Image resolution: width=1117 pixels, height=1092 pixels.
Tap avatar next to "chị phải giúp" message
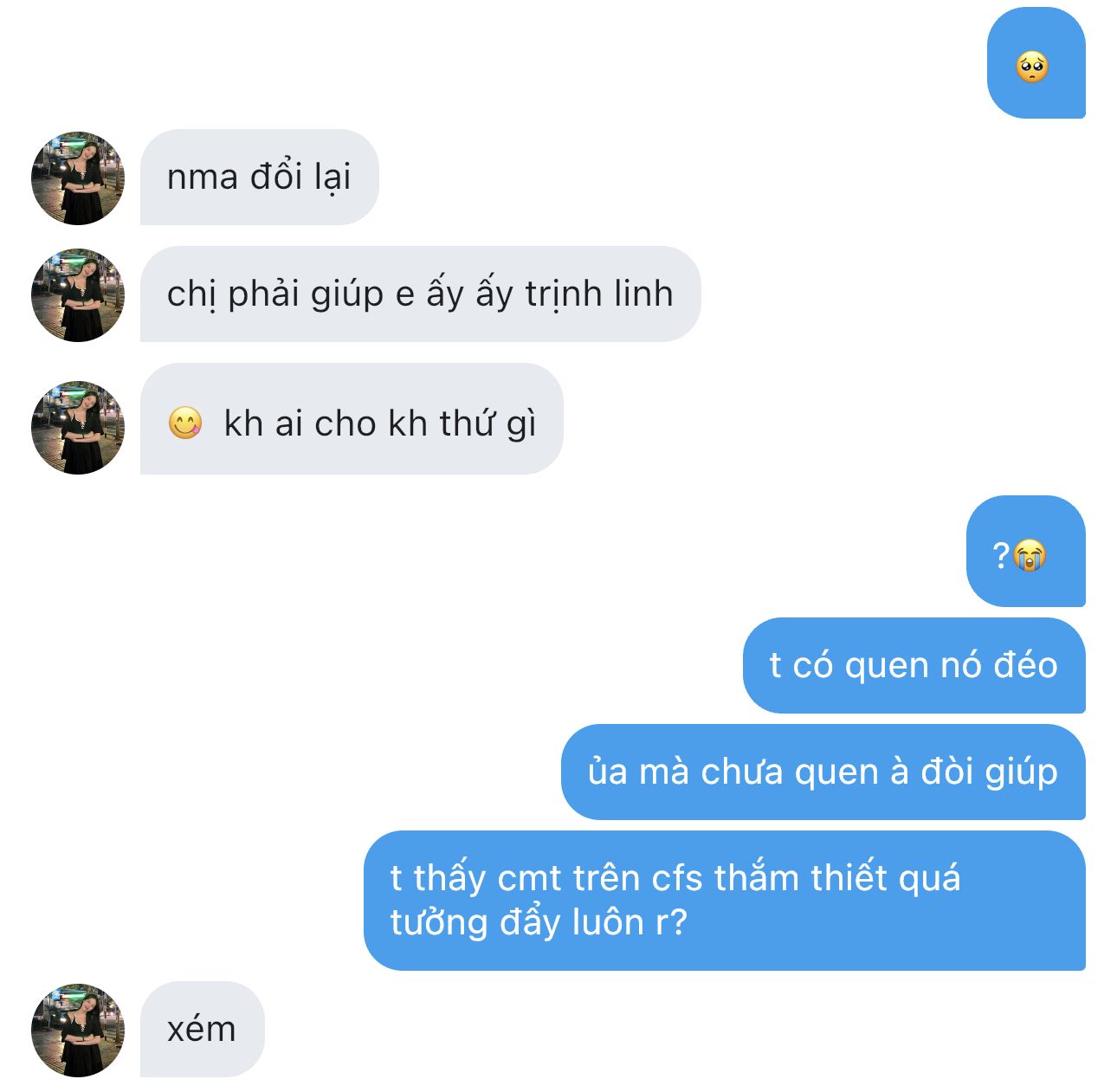[x=78, y=295]
